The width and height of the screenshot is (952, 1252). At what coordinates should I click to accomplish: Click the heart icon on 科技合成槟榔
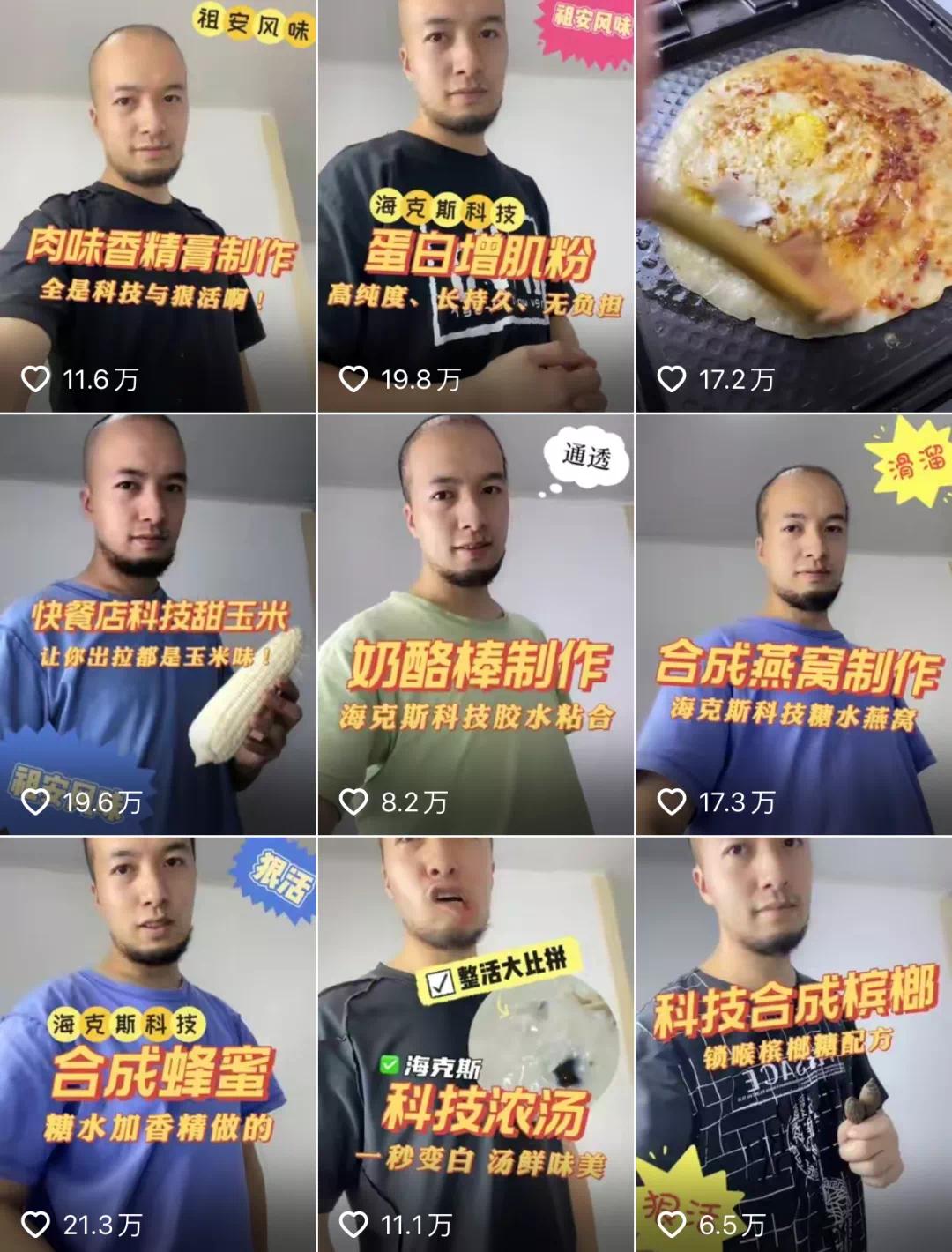pos(672,1224)
